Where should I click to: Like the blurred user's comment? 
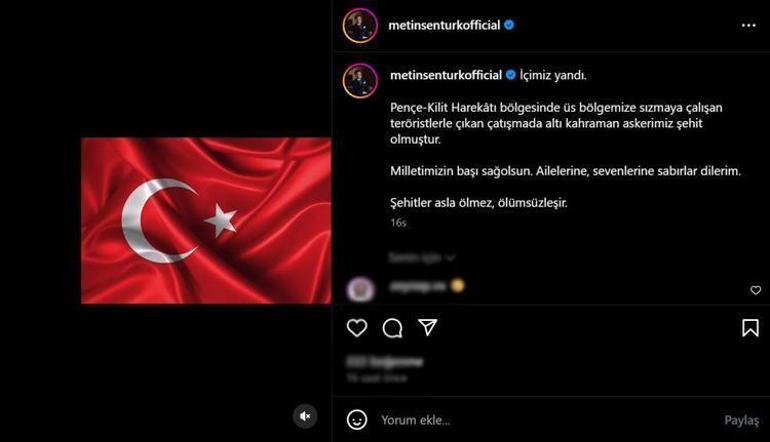pos(755,290)
